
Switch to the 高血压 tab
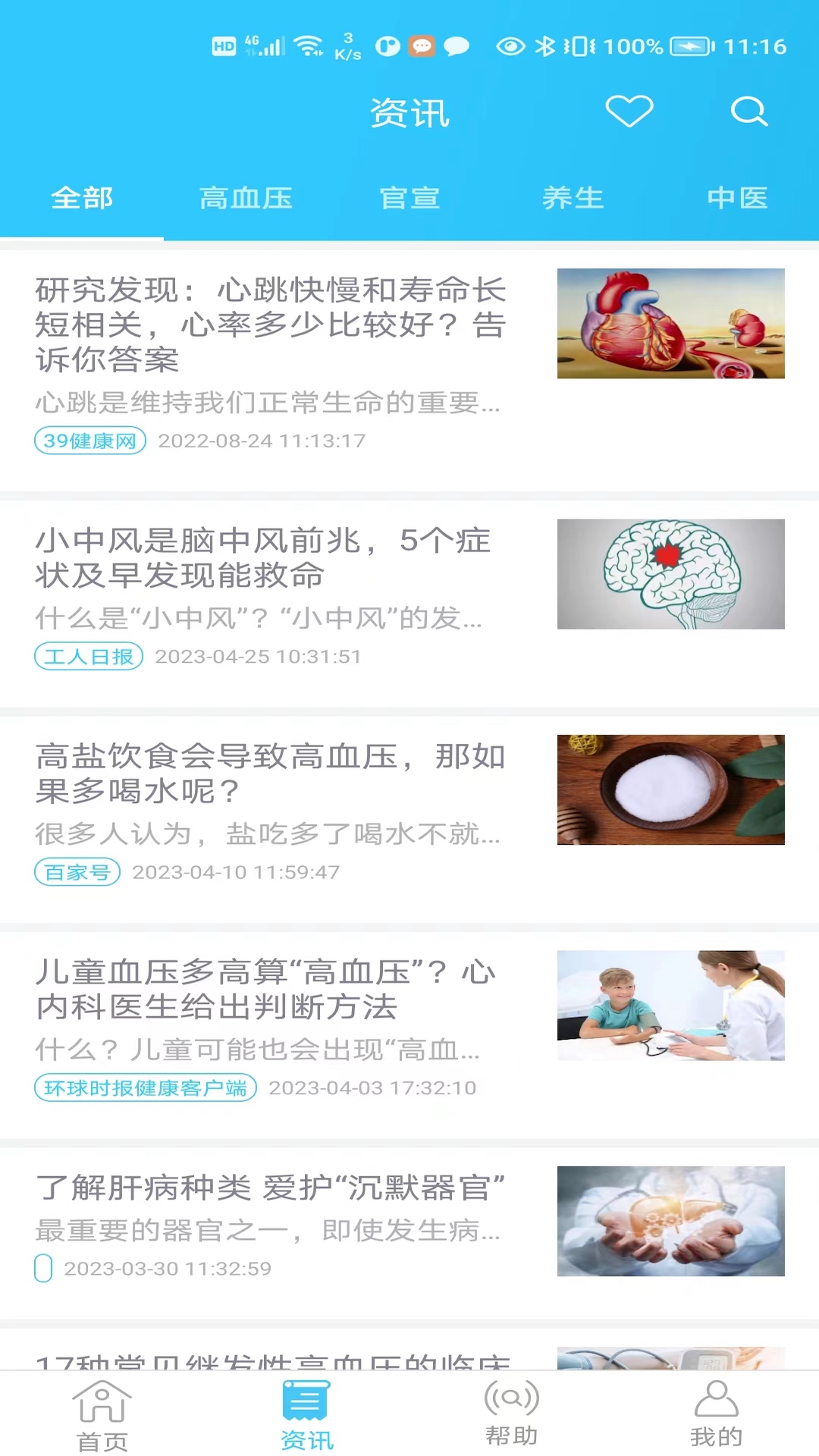(246, 199)
